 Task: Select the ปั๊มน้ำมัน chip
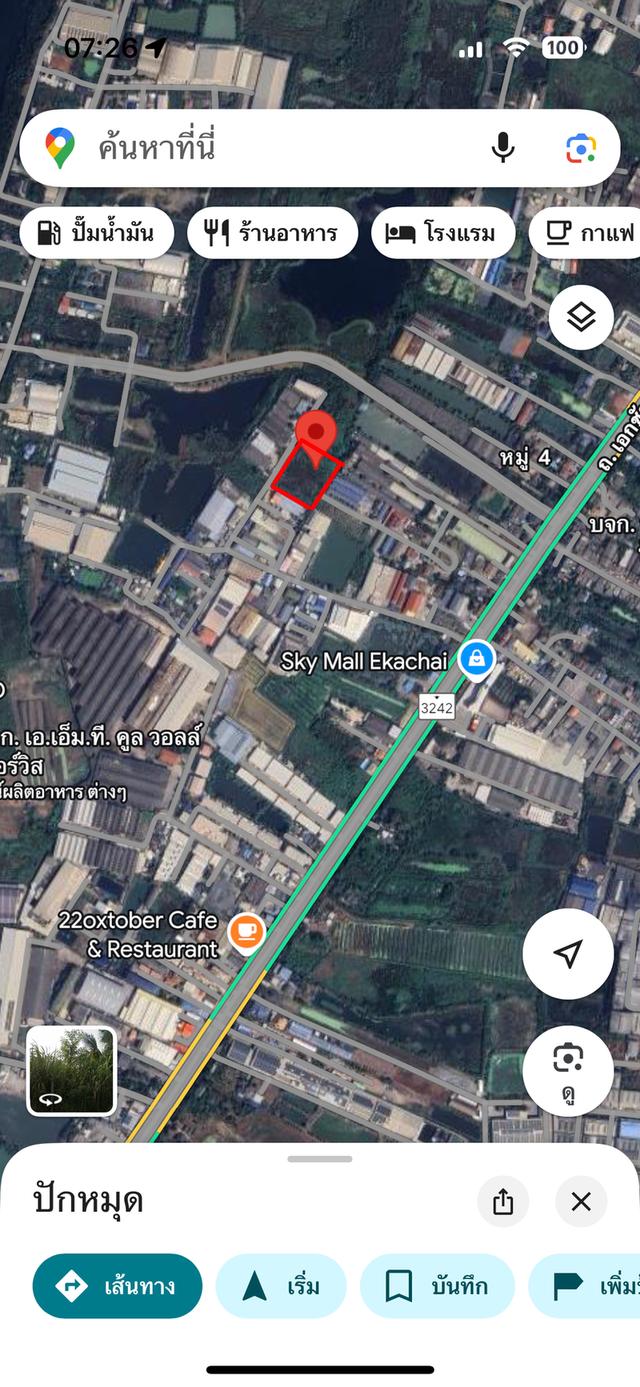[96, 234]
